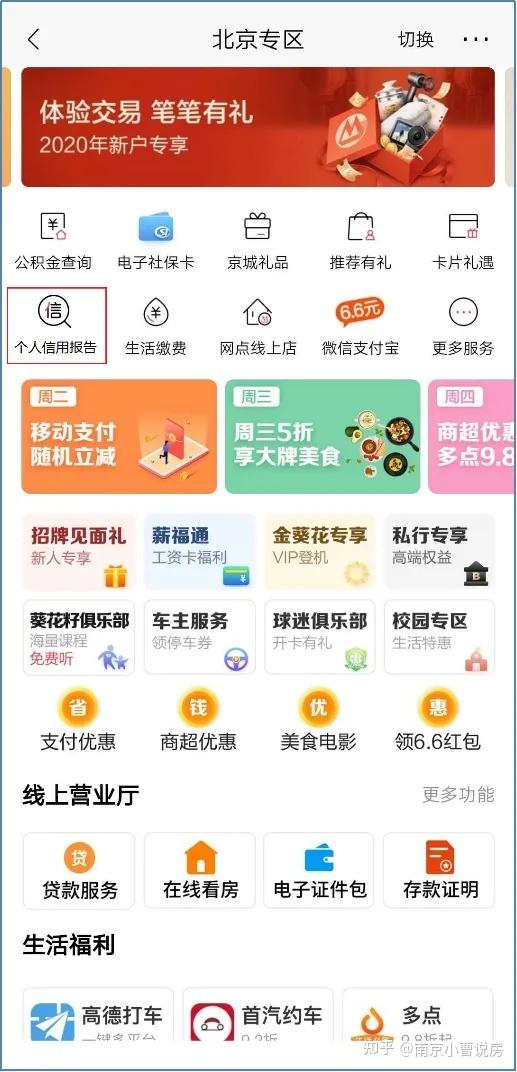Screen dimensions: 517x1072
Task: Tap 更多功能 link
Action: coord(458,794)
